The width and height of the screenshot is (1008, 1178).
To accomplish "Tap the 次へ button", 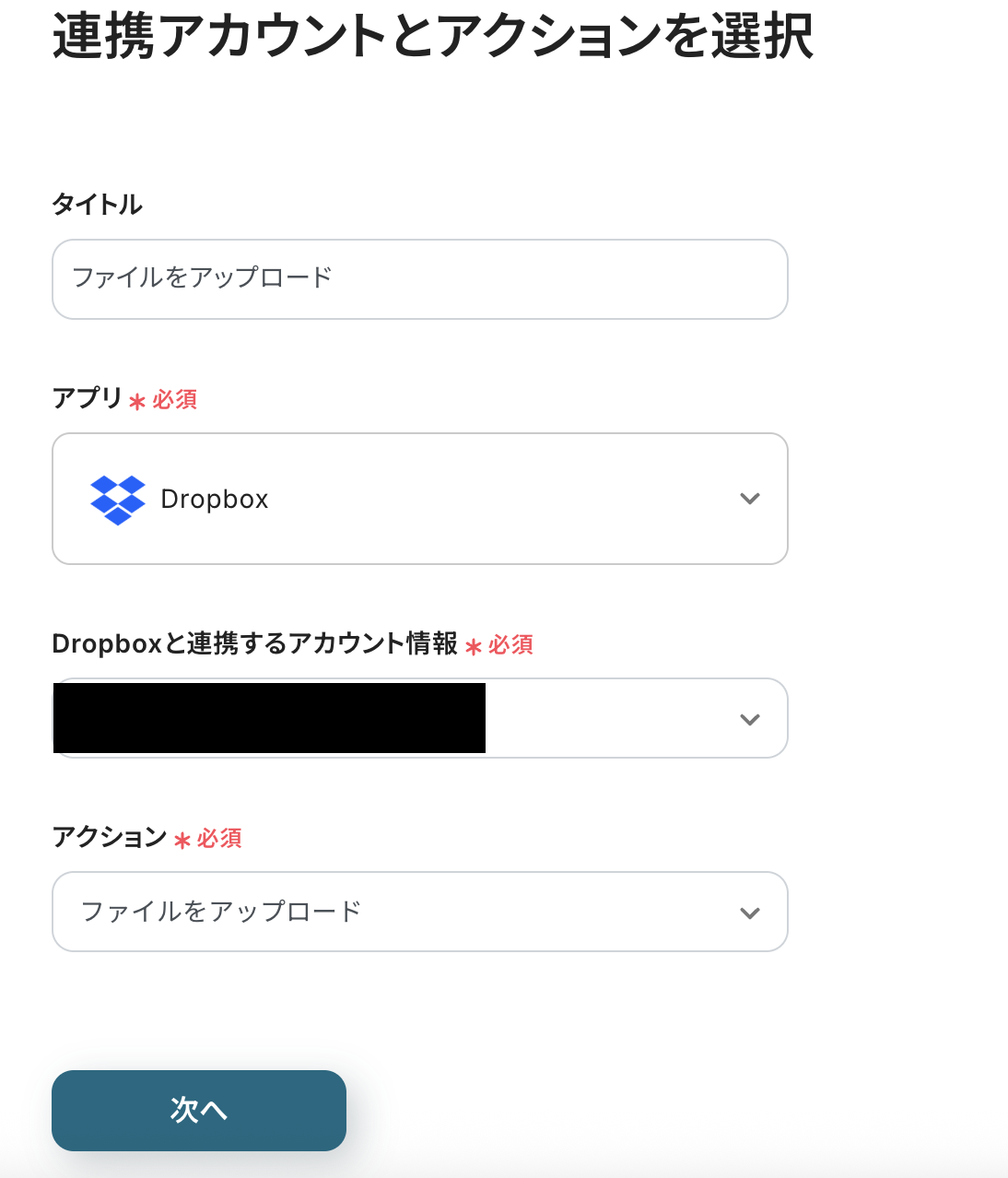I will [199, 1110].
